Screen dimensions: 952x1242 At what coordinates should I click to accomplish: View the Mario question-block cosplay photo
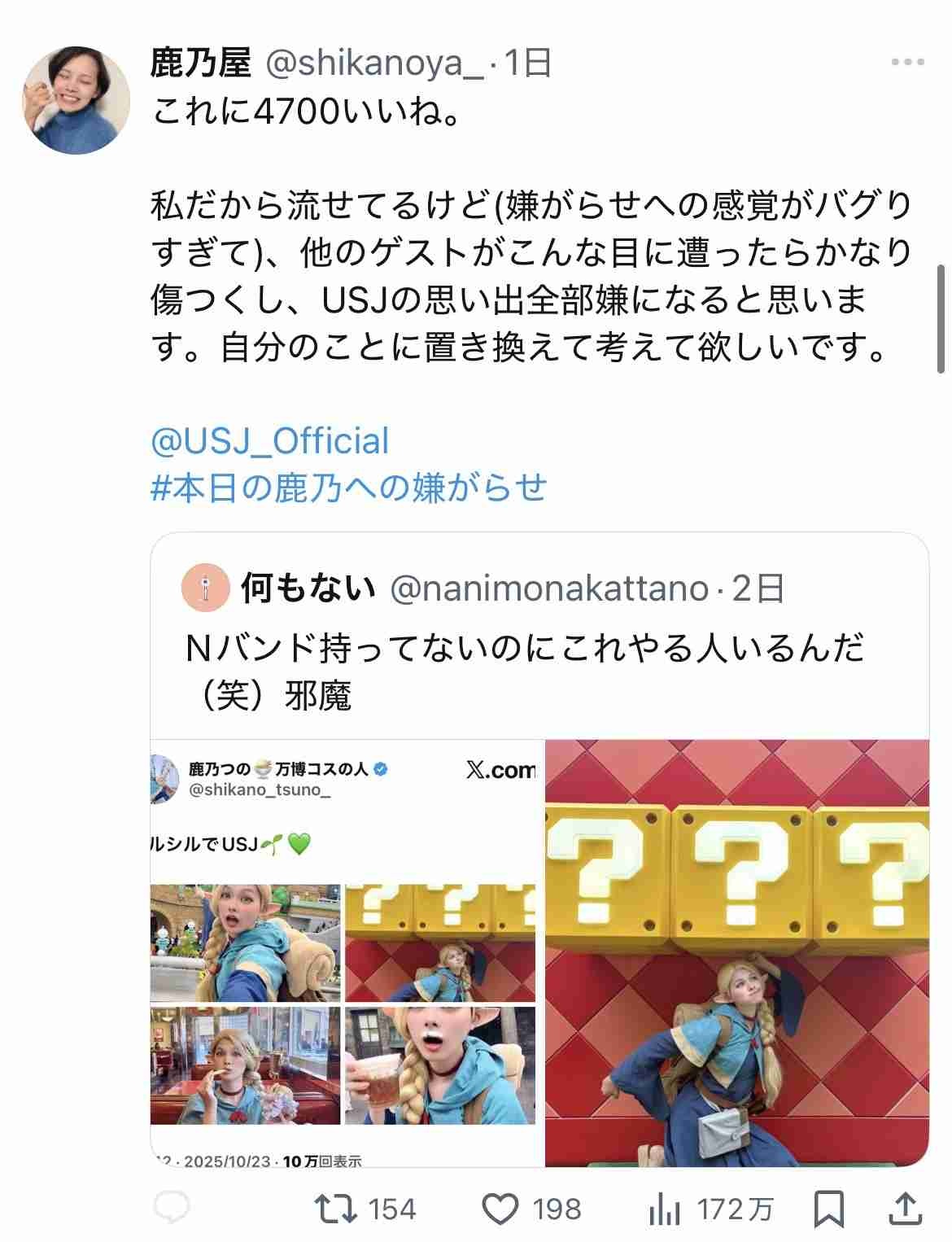point(737,952)
